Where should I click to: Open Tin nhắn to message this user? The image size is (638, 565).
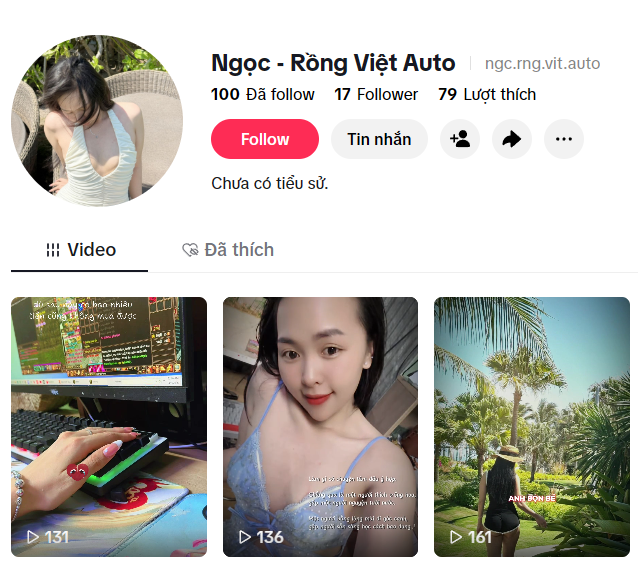[379, 139]
